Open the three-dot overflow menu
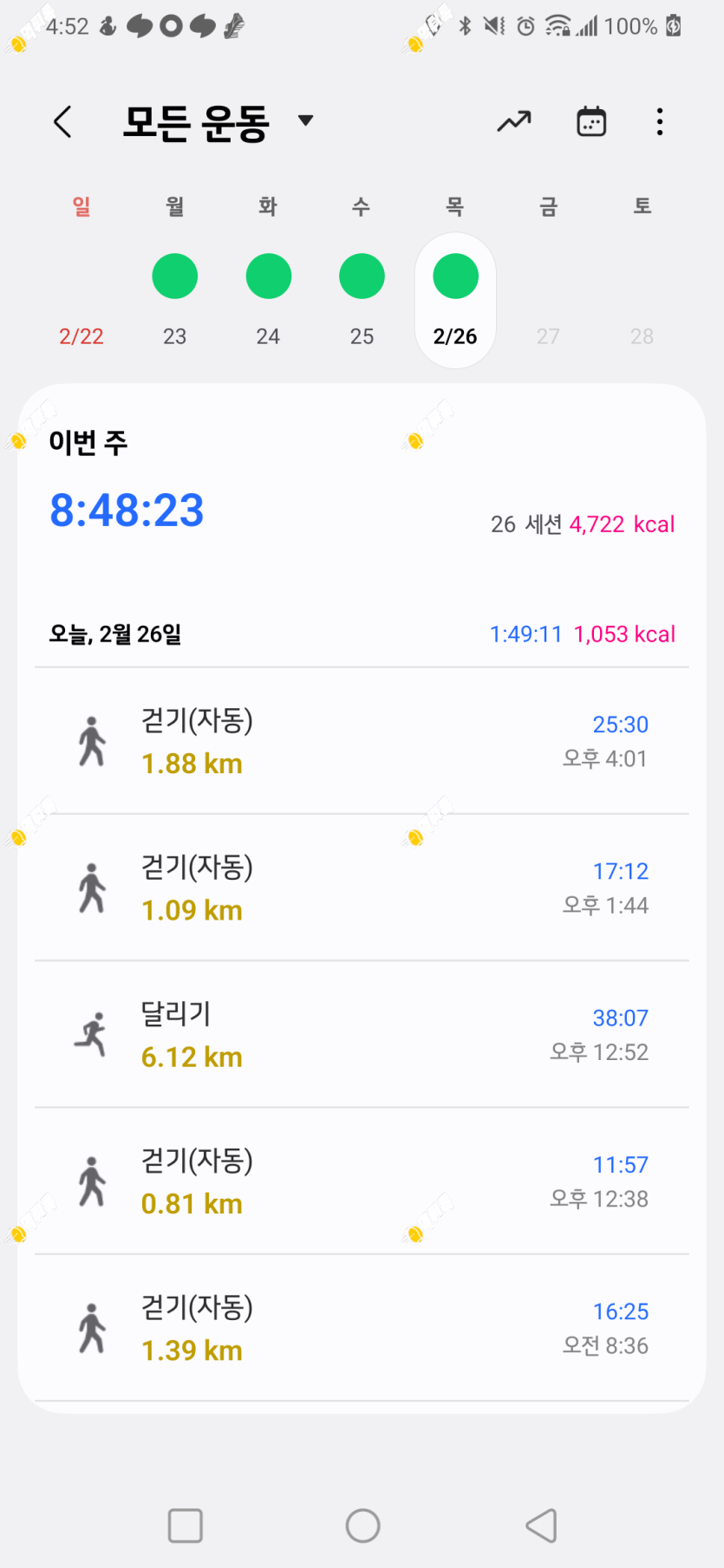This screenshot has height=1568, width=724. pos(660,122)
